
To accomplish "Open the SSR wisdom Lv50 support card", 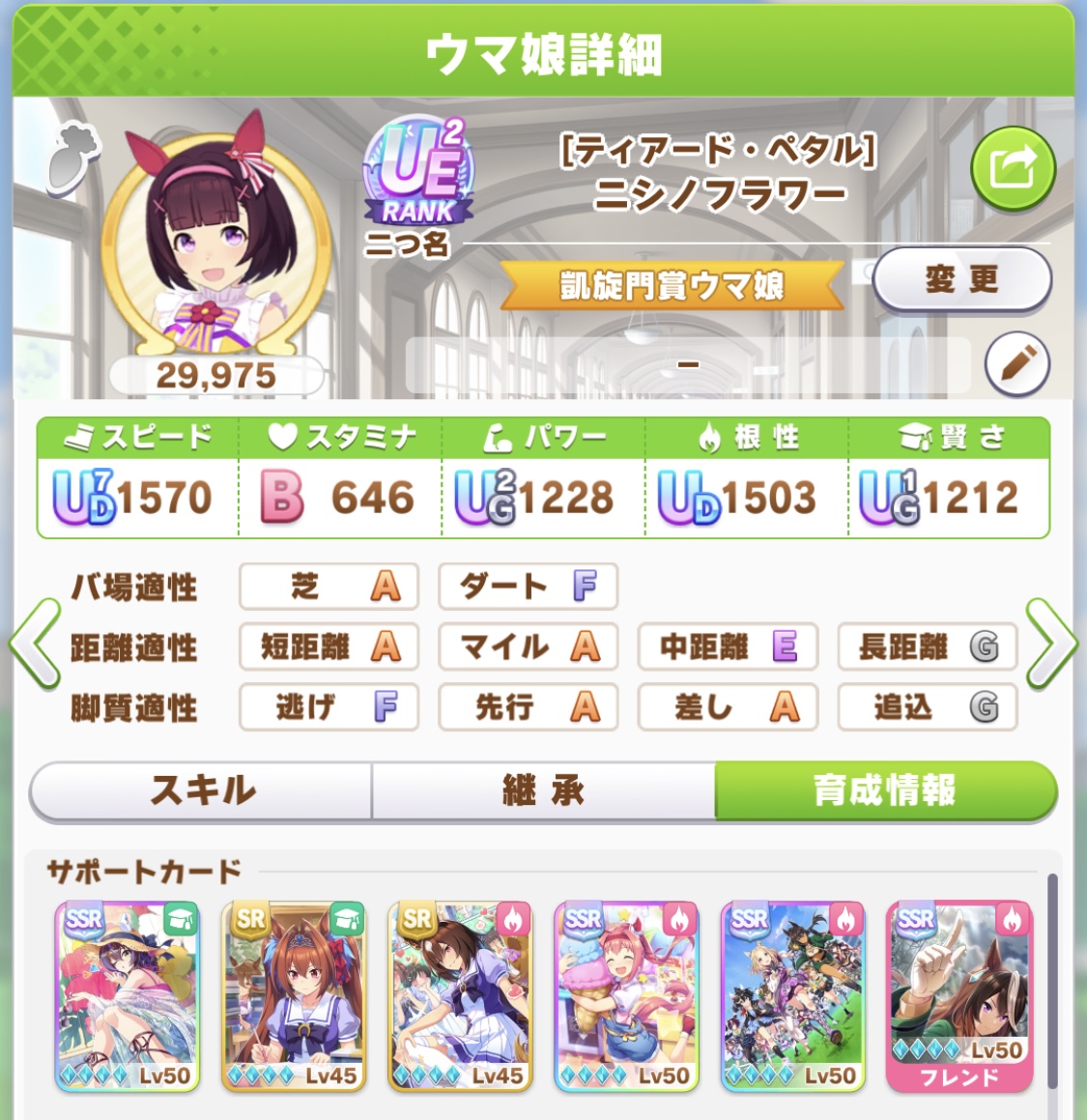I will [128, 995].
